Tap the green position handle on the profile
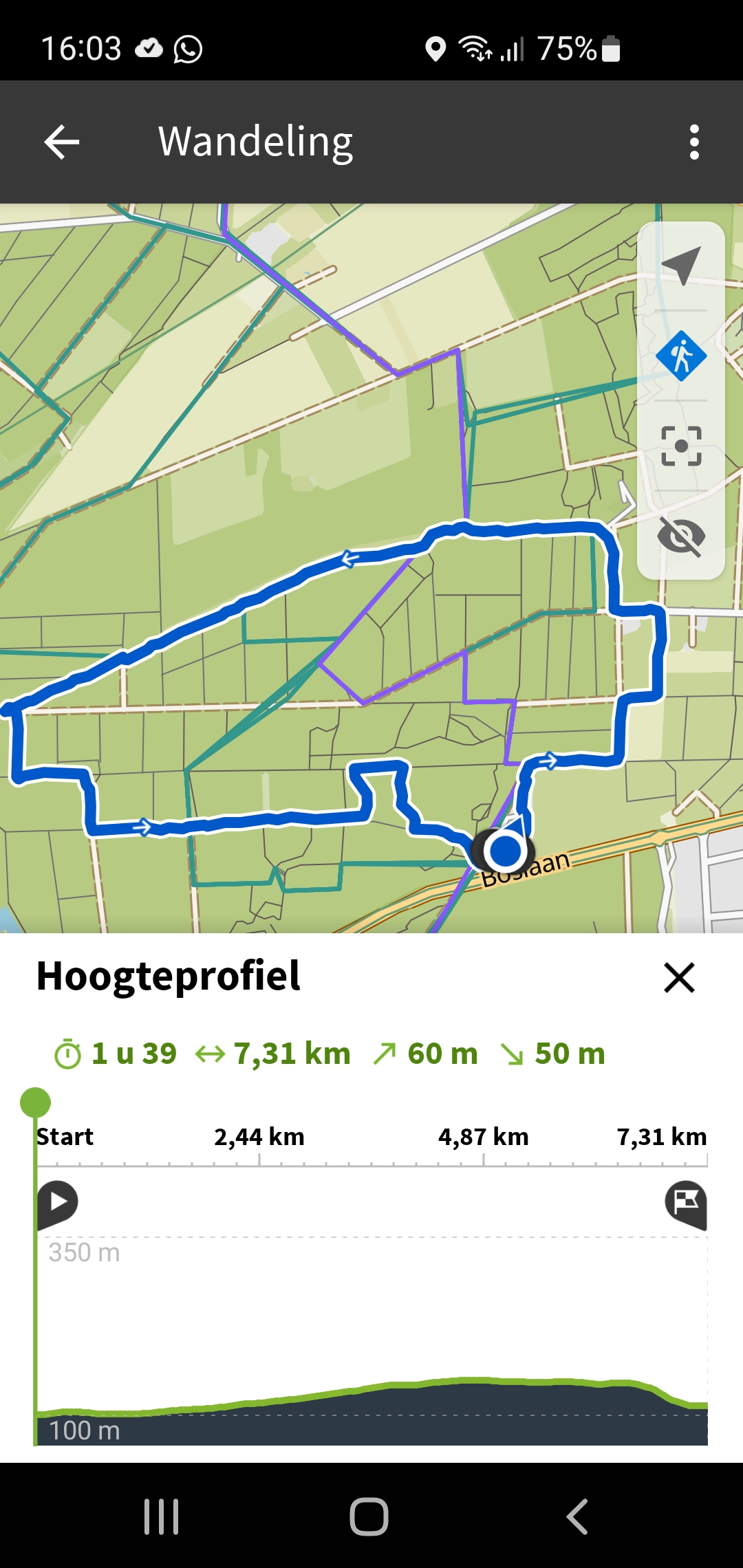This screenshot has width=743, height=1568. [36, 1102]
